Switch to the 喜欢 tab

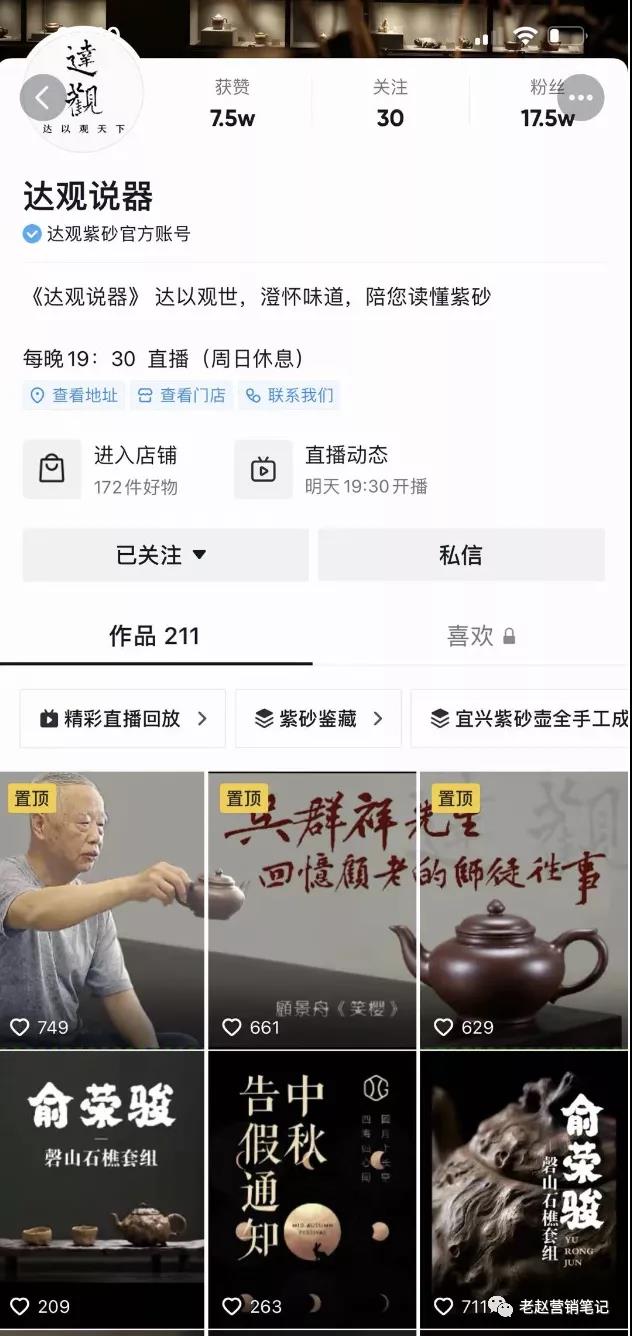pos(481,636)
